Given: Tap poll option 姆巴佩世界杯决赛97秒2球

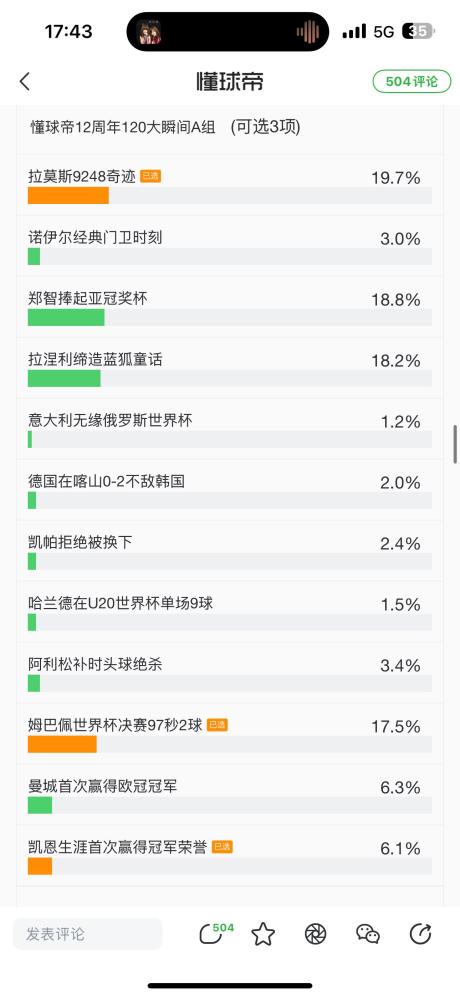Looking at the screenshot, I should point(230,735).
